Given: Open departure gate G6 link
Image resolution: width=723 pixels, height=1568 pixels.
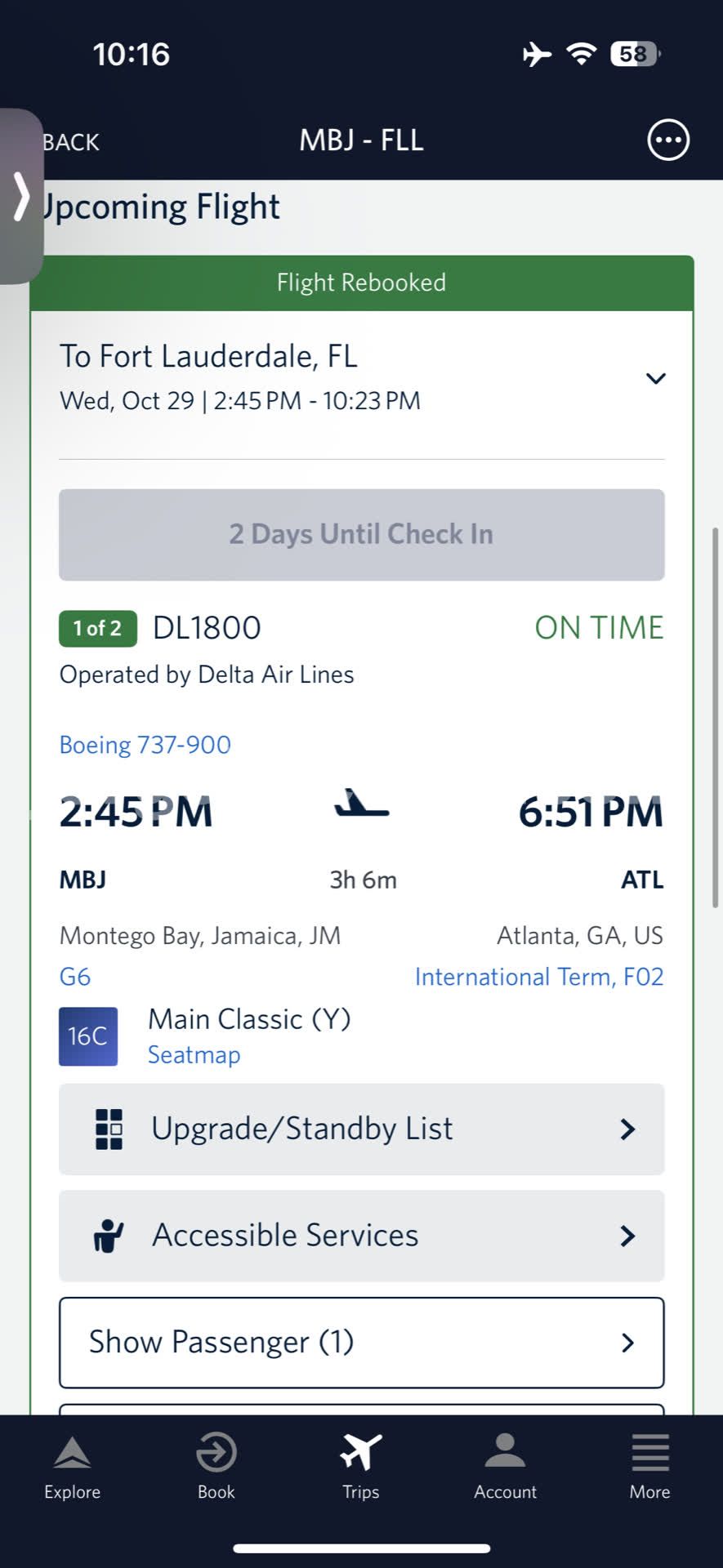Looking at the screenshot, I should click(x=75, y=977).
